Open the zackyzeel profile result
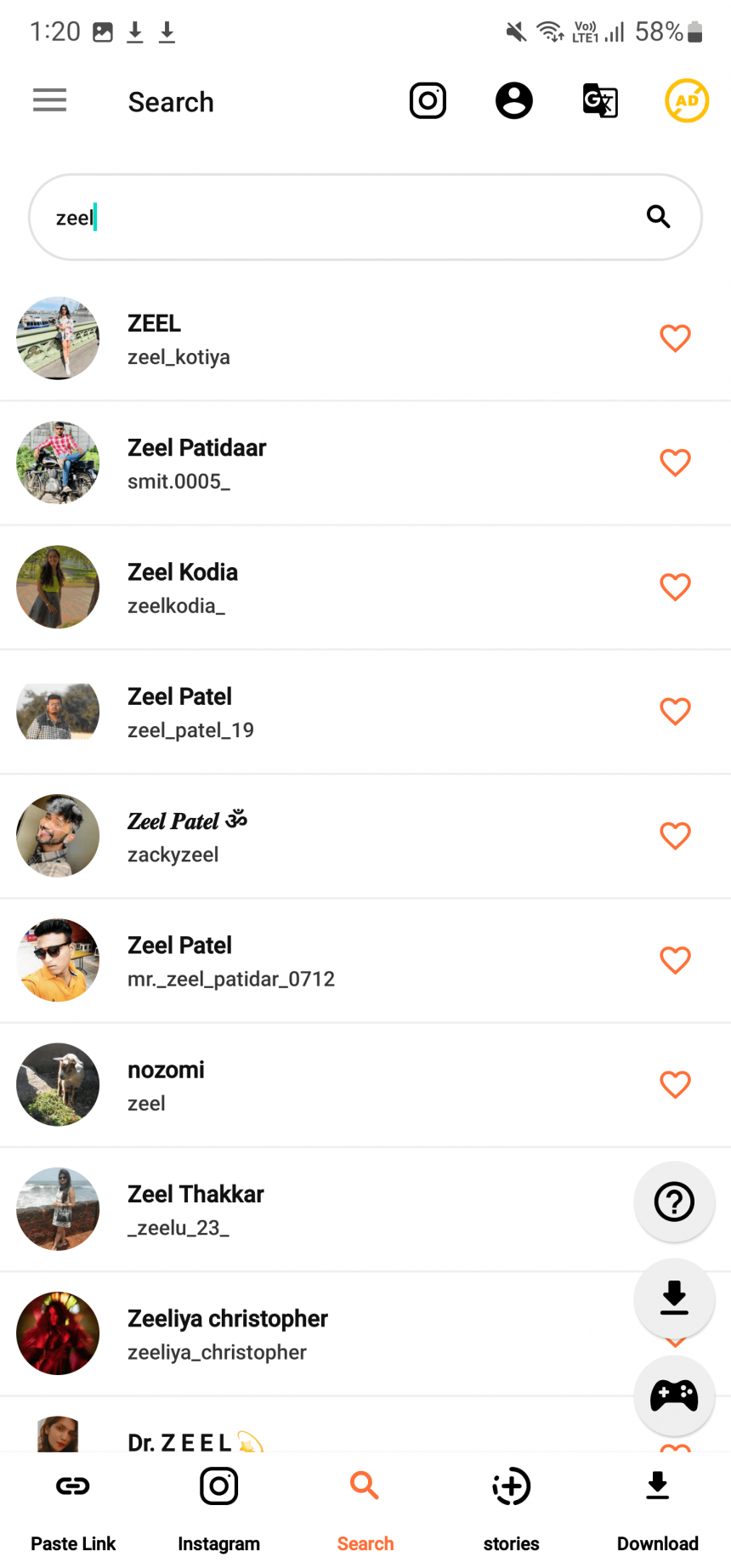 coord(365,836)
